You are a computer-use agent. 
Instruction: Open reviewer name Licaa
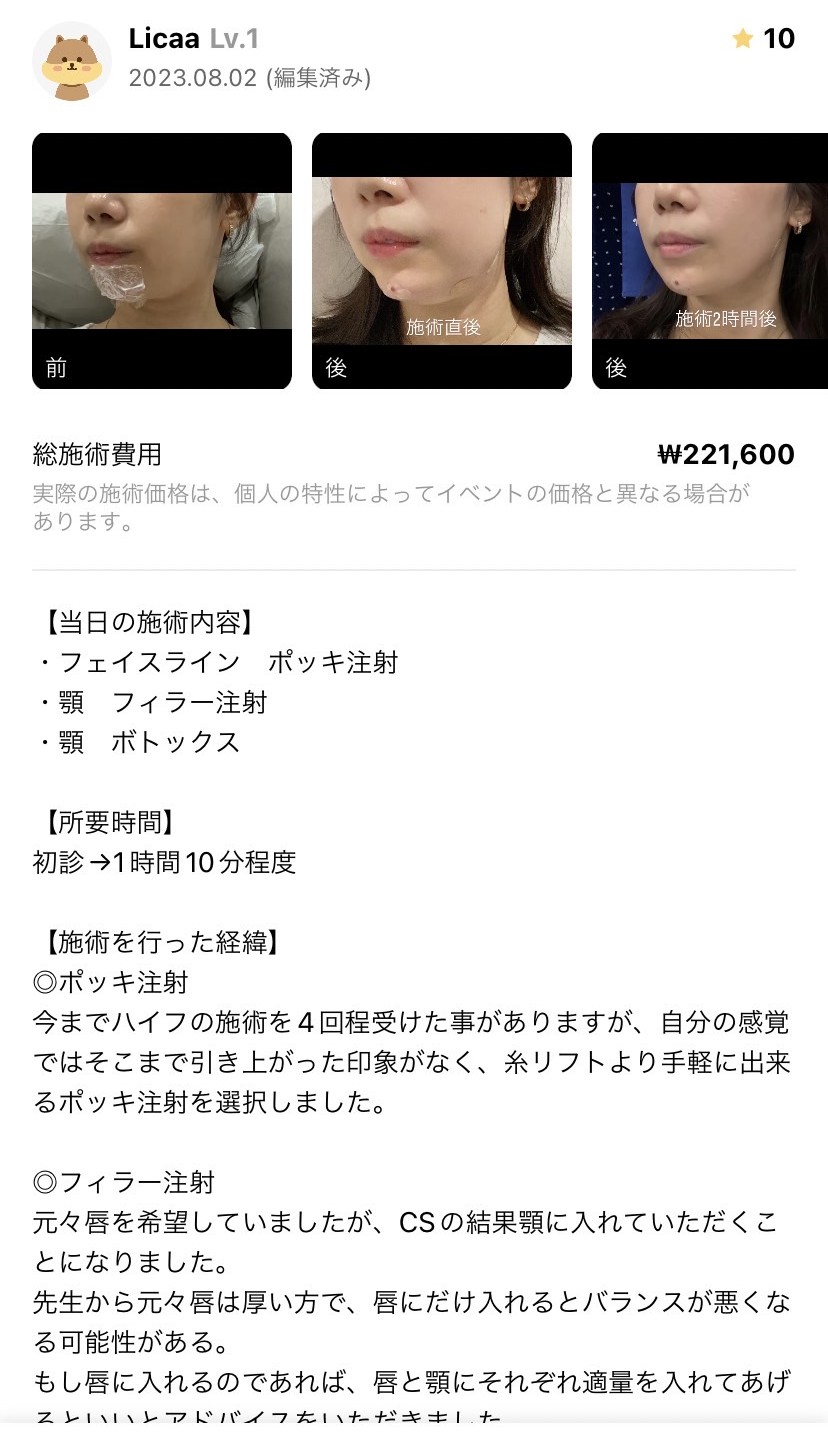point(164,39)
